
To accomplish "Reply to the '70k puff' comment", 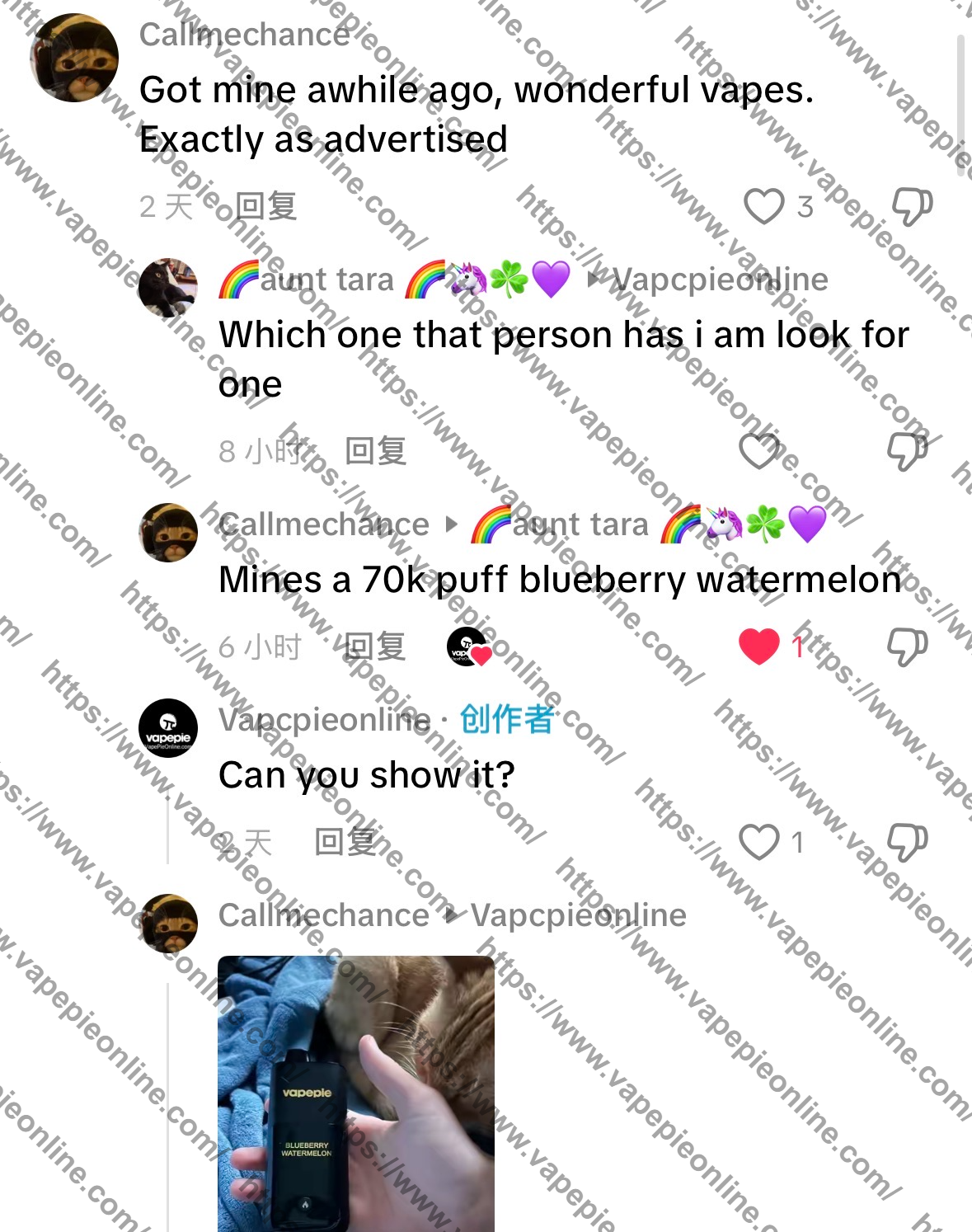I will (375, 647).
